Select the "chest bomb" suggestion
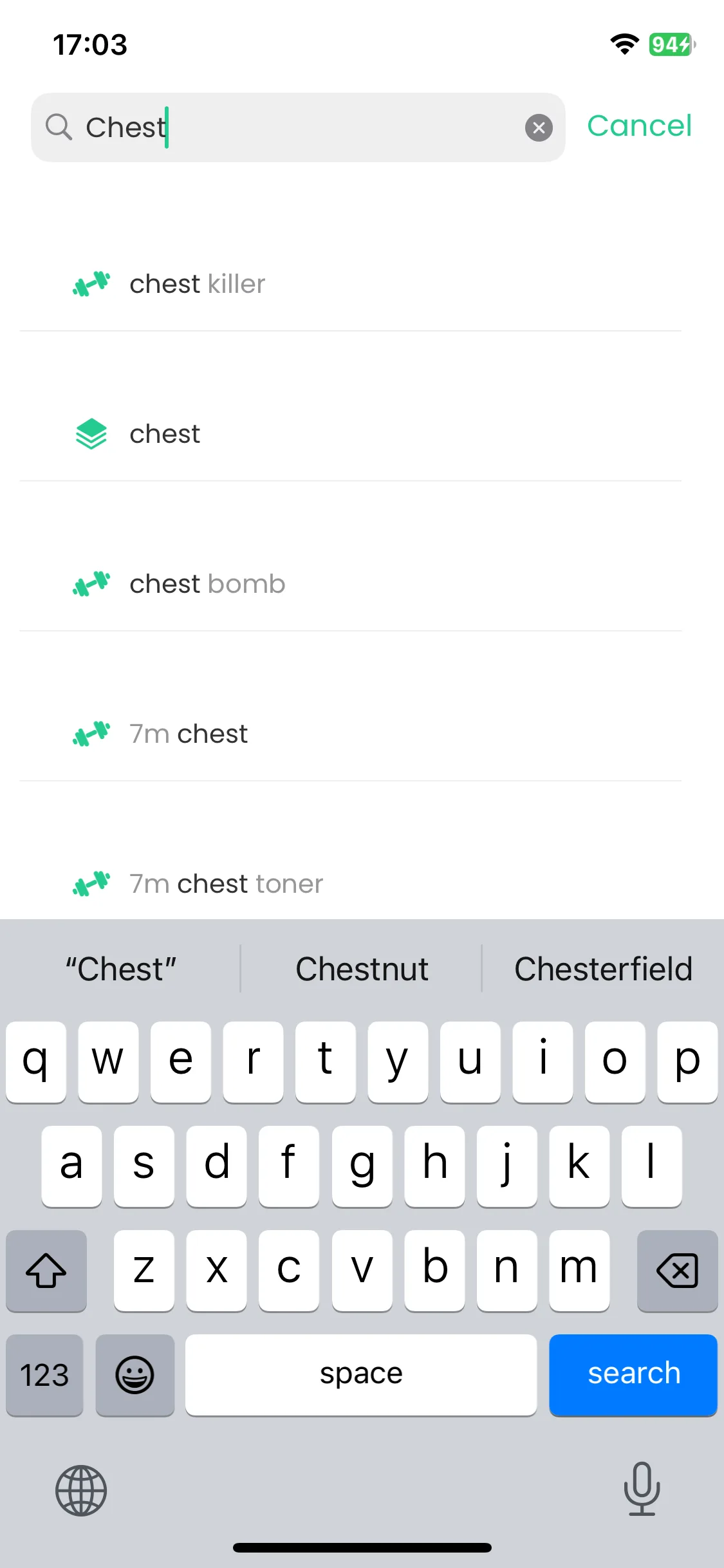Viewport: 724px width, 1568px height. (x=207, y=584)
